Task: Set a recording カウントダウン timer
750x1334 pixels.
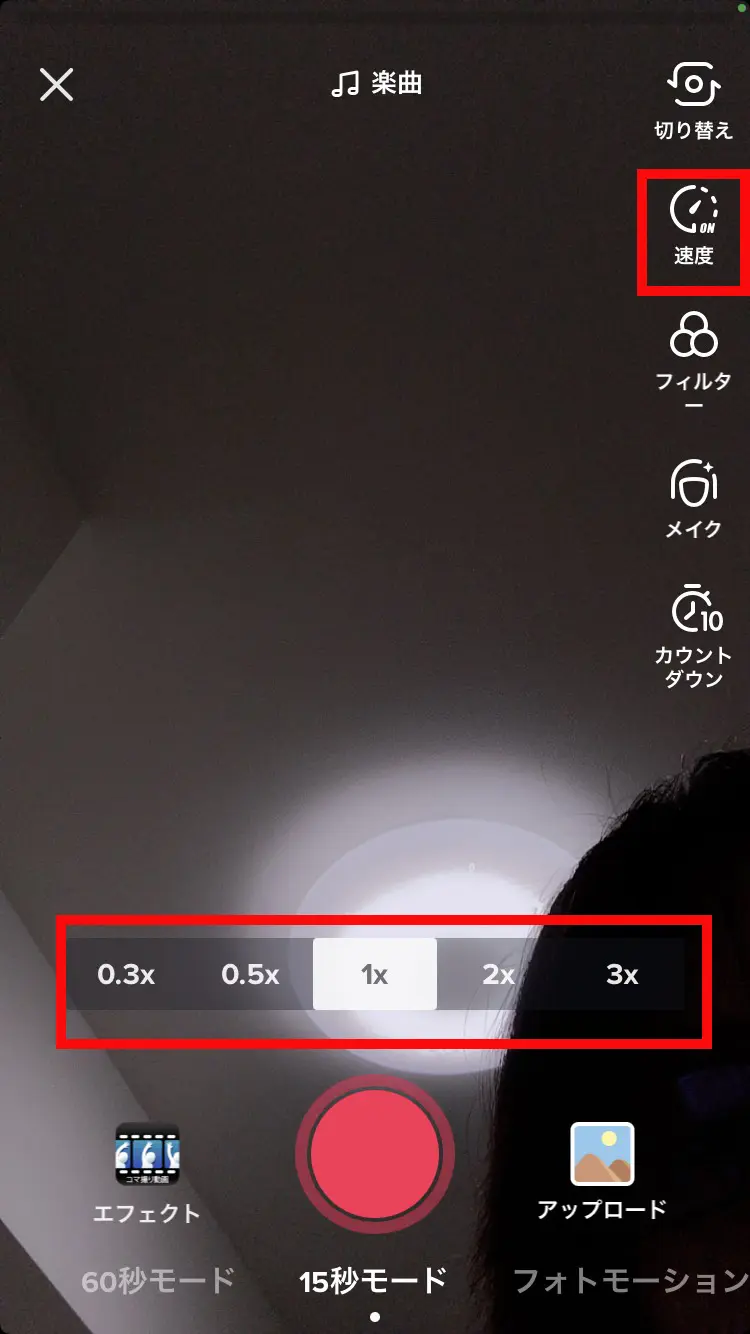Action: click(x=693, y=625)
